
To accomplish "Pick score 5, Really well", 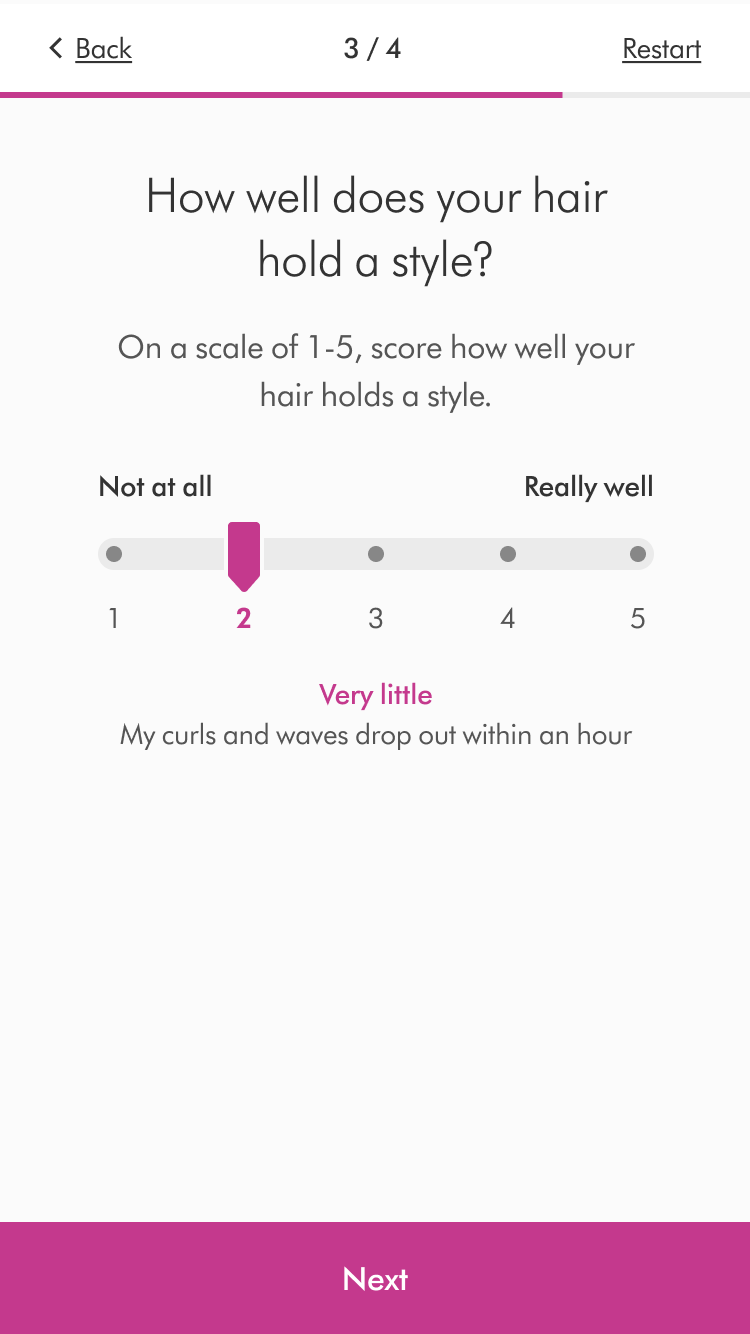I will [638, 554].
